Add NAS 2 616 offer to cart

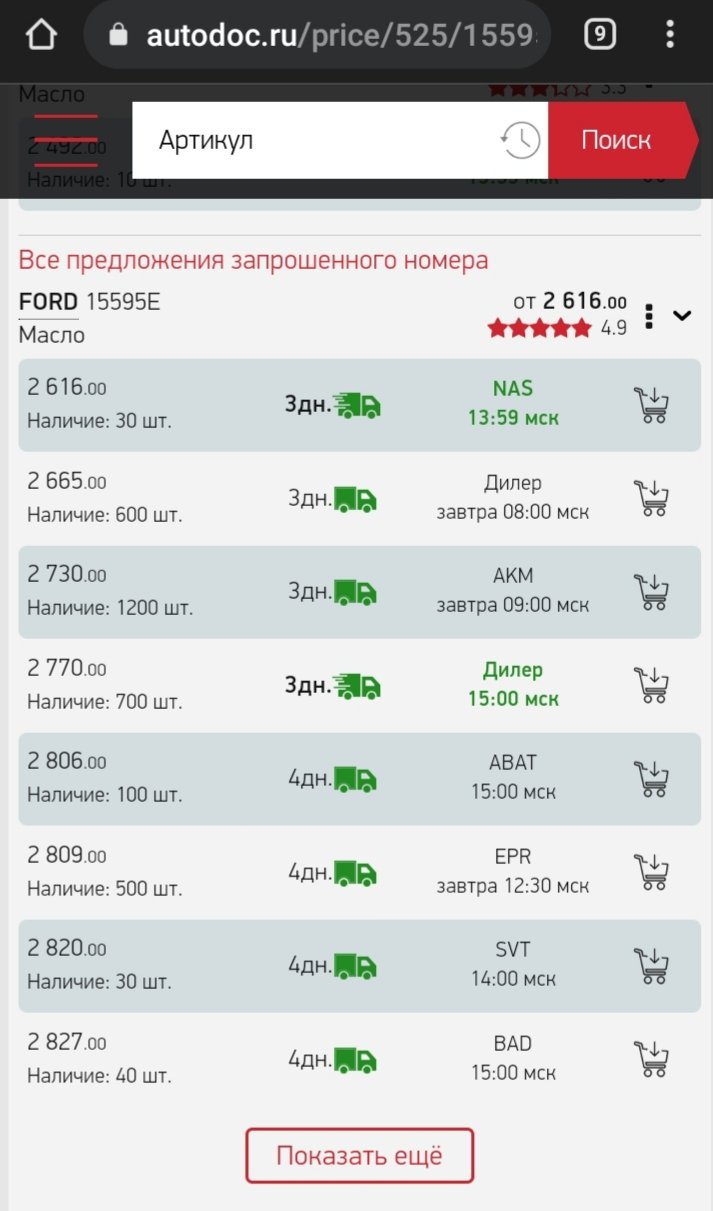[652, 405]
